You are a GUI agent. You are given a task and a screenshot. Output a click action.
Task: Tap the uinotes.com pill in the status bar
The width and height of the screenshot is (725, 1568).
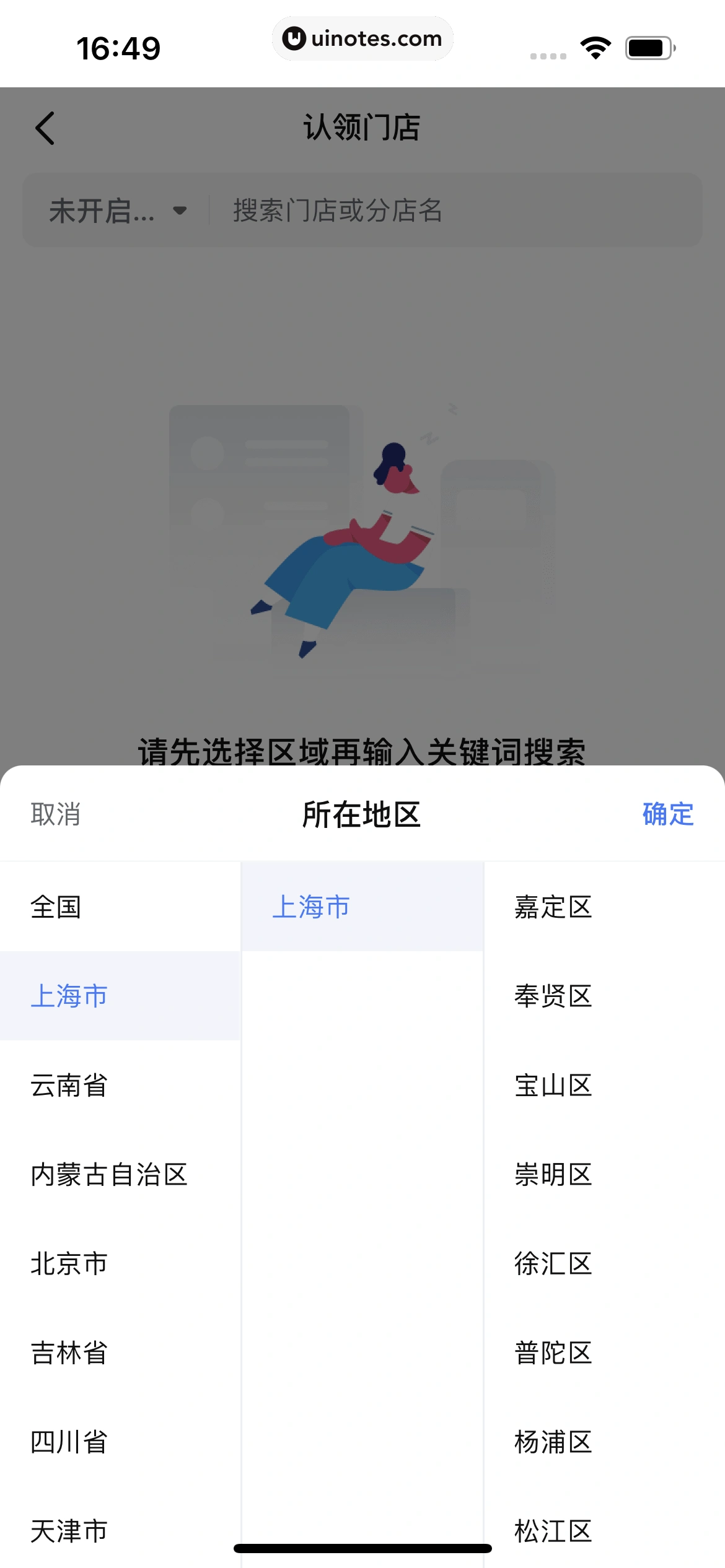(x=362, y=38)
